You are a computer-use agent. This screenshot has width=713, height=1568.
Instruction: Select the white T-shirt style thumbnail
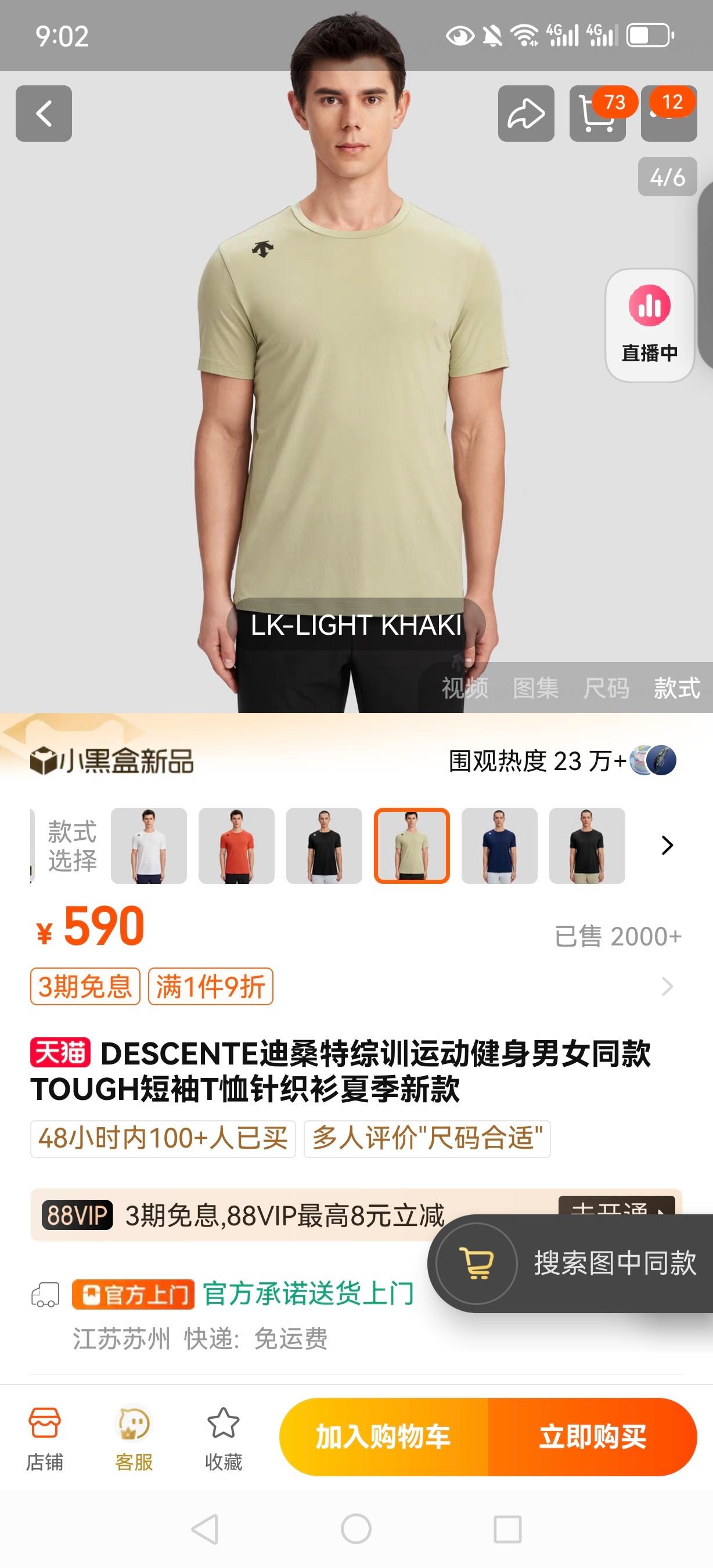coord(149,846)
